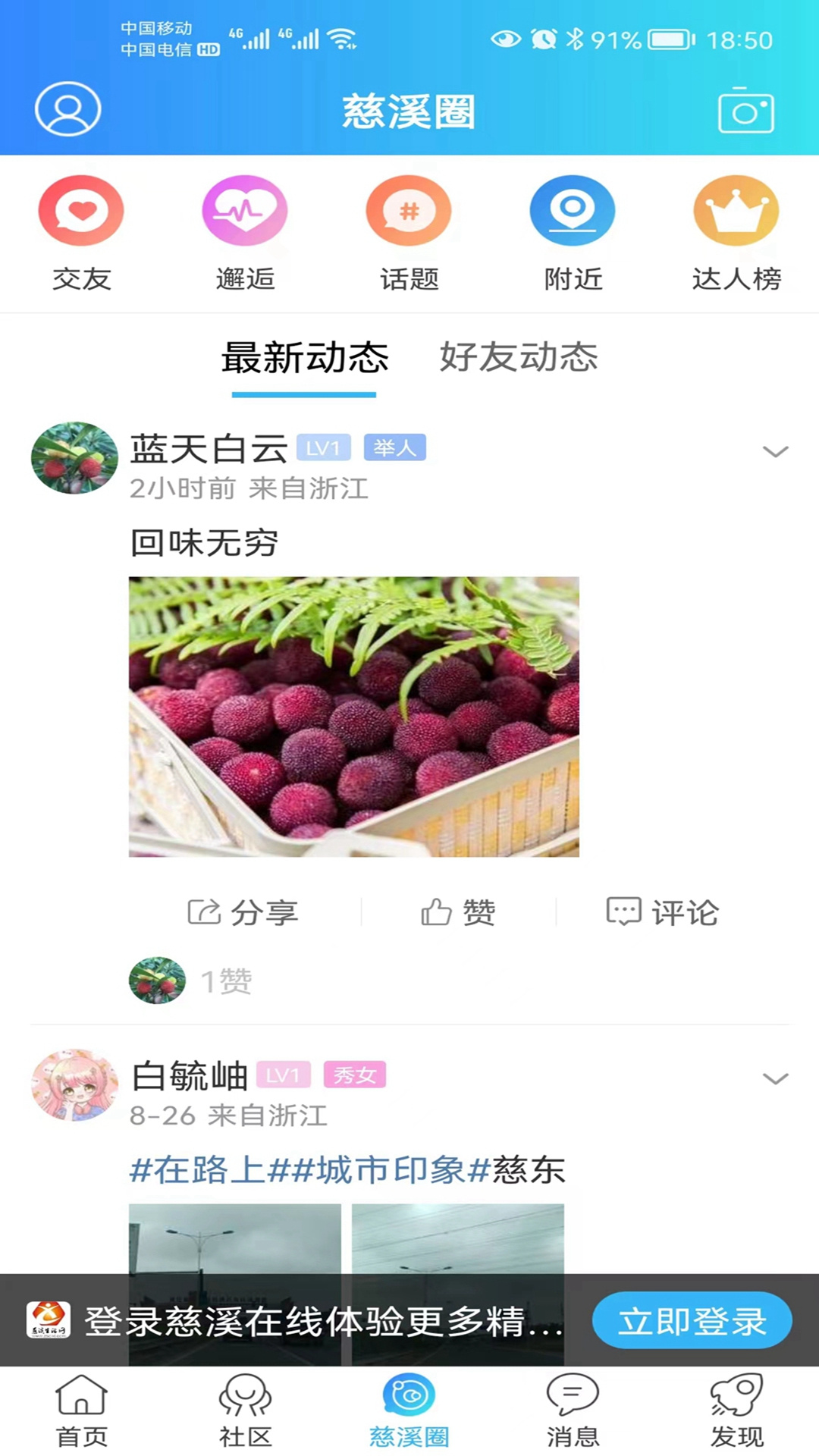This screenshot has width=819, height=1456.
Task: Open the 话题 topics section
Action: 409,231
